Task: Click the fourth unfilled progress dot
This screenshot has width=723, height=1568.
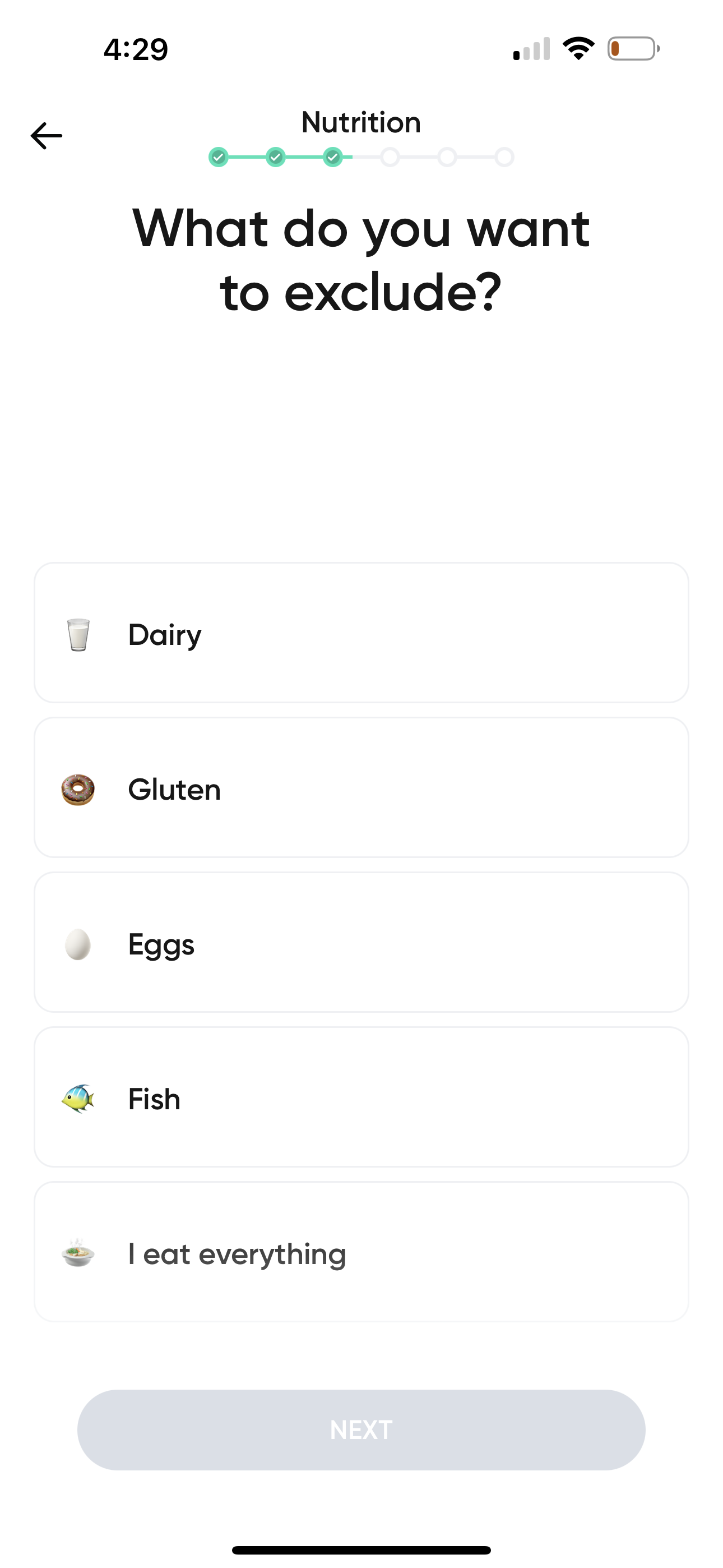Action: pos(390,157)
